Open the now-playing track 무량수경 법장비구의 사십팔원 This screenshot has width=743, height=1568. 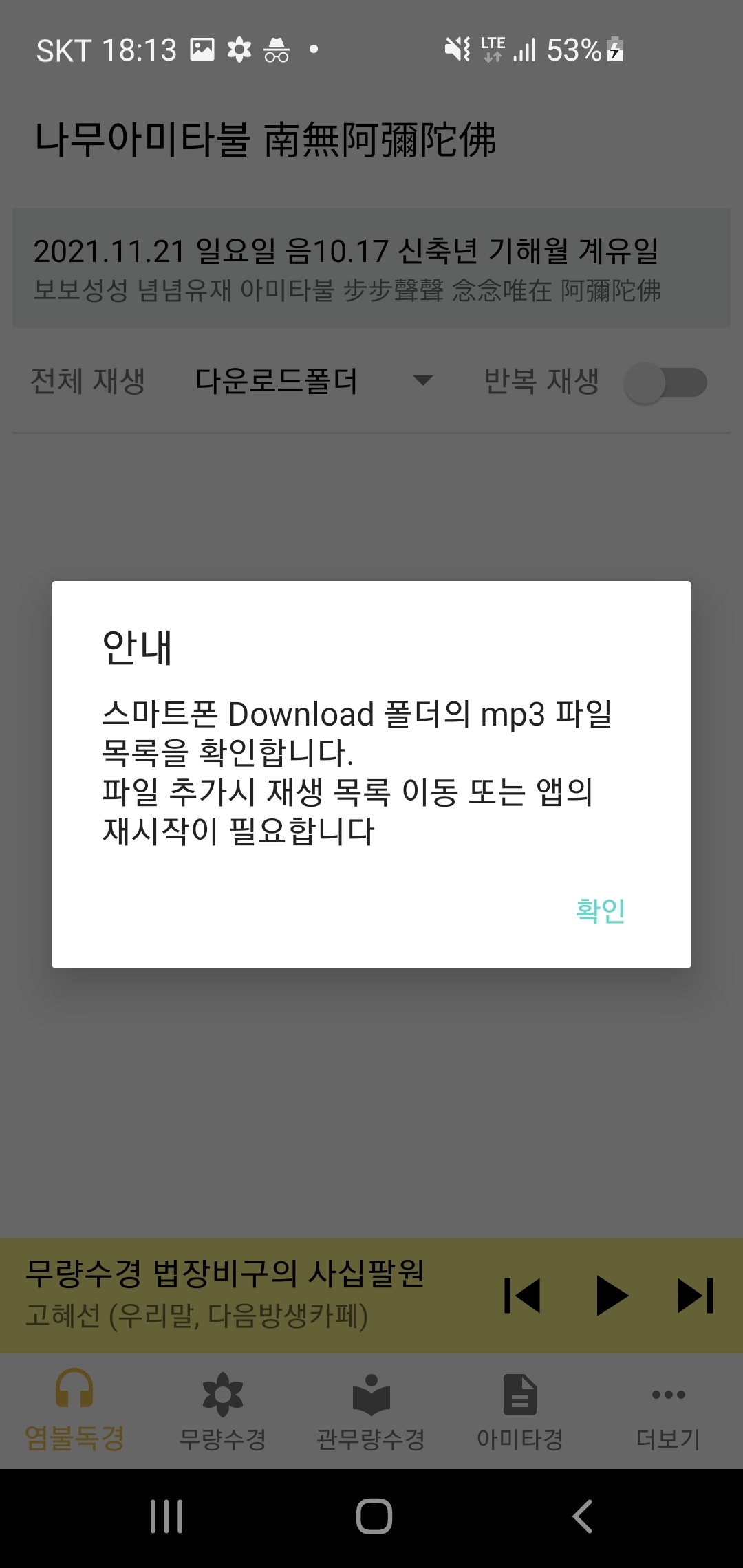click(x=227, y=1293)
